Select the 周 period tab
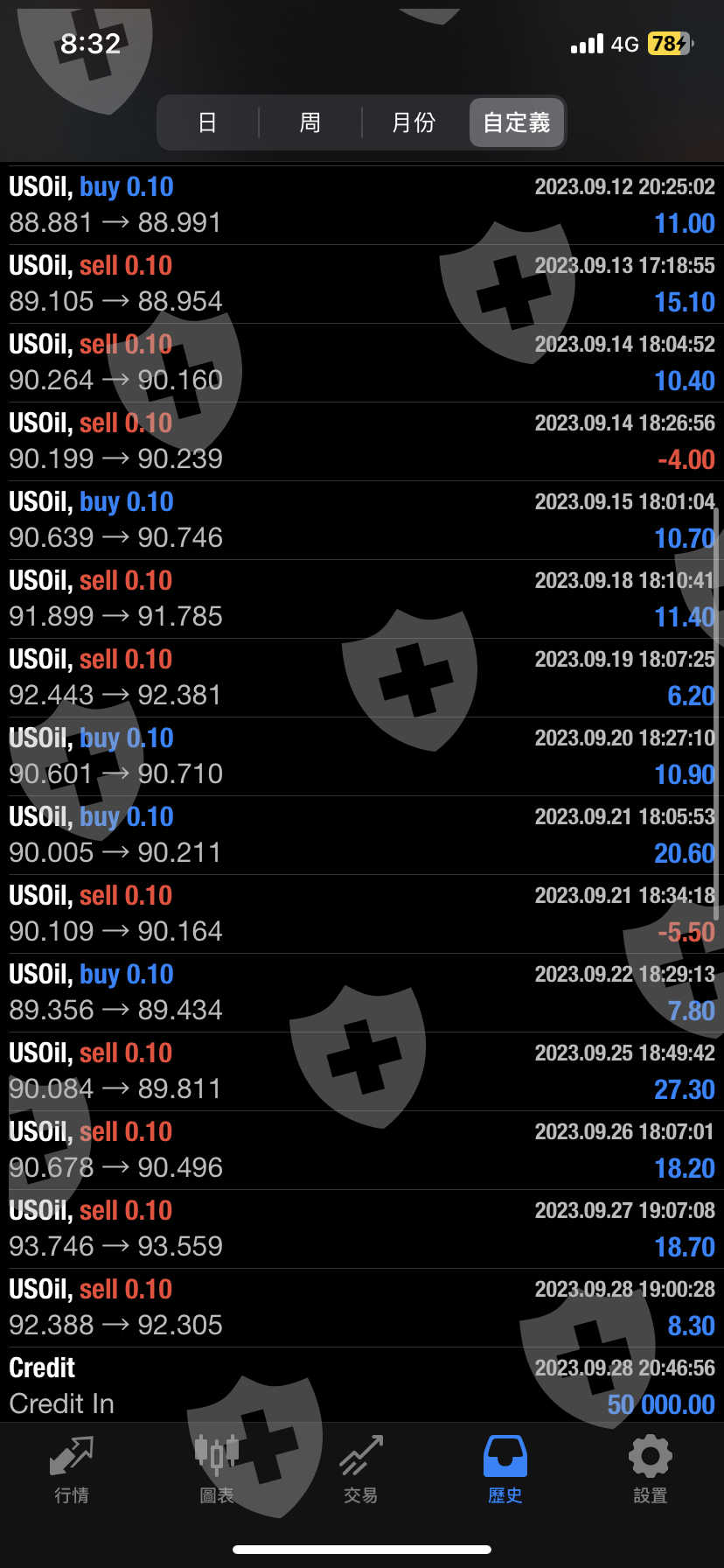The height and width of the screenshot is (1568, 724). [310, 122]
